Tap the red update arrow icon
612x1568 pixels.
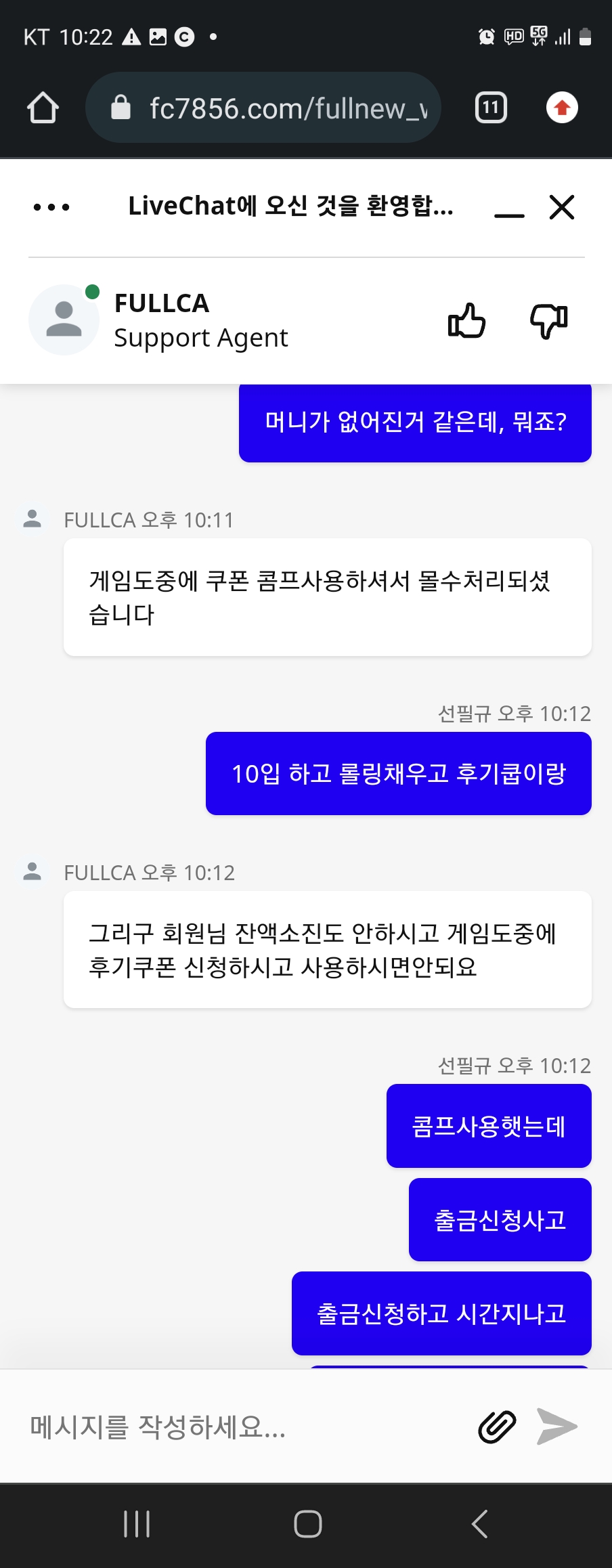(x=562, y=108)
